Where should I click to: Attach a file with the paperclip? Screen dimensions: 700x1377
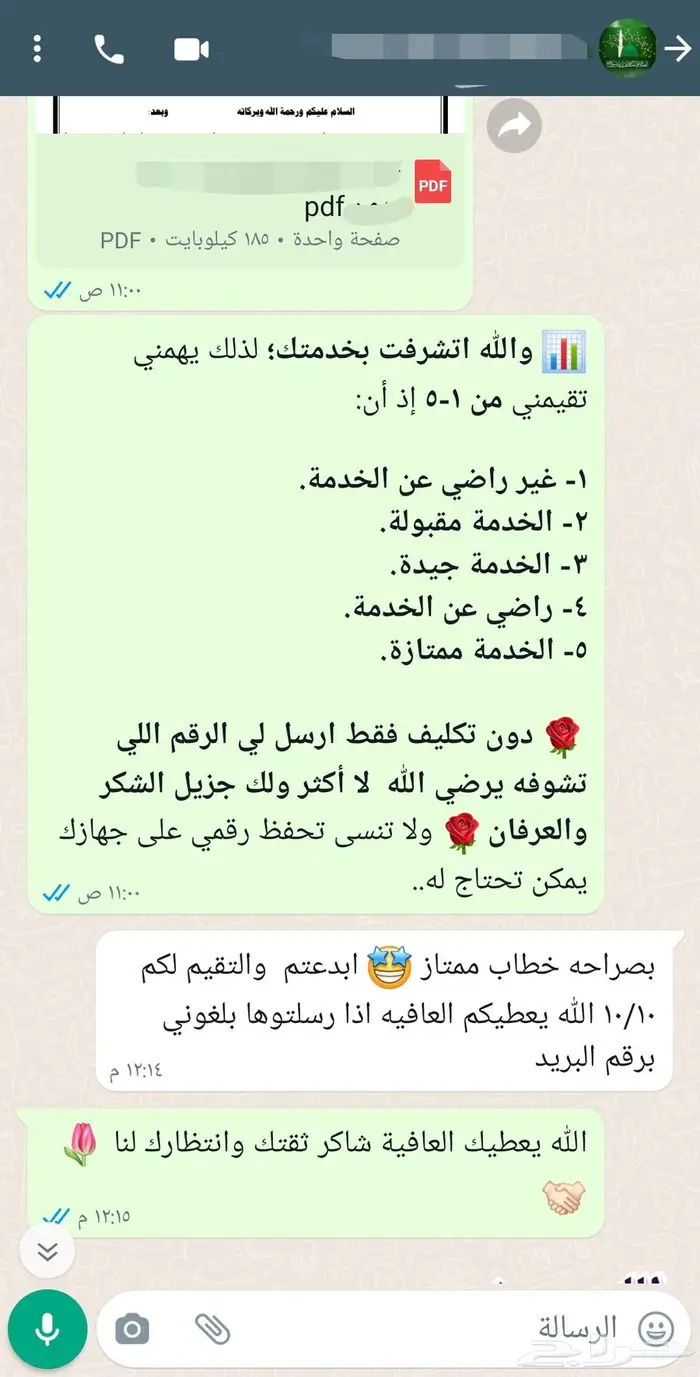[212, 1330]
